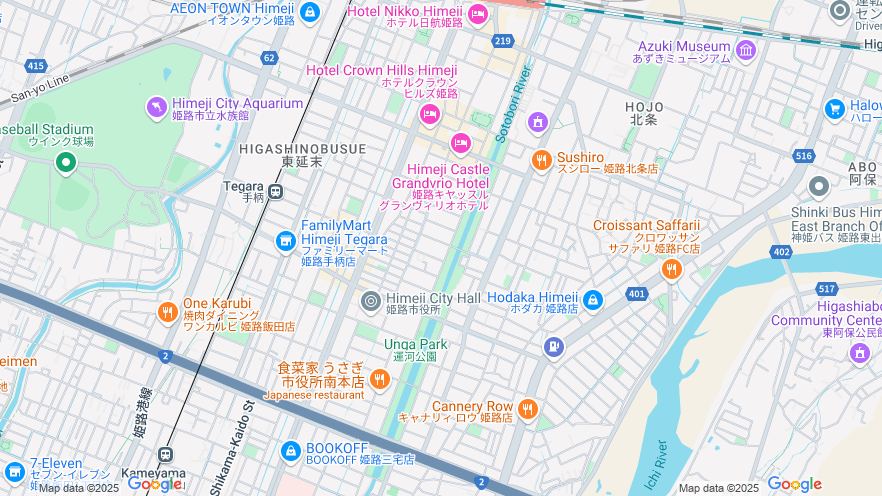Tap the Croissant Saffarii marker
Viewport: 882px width, 496px height.
click(x=672, y=268)
